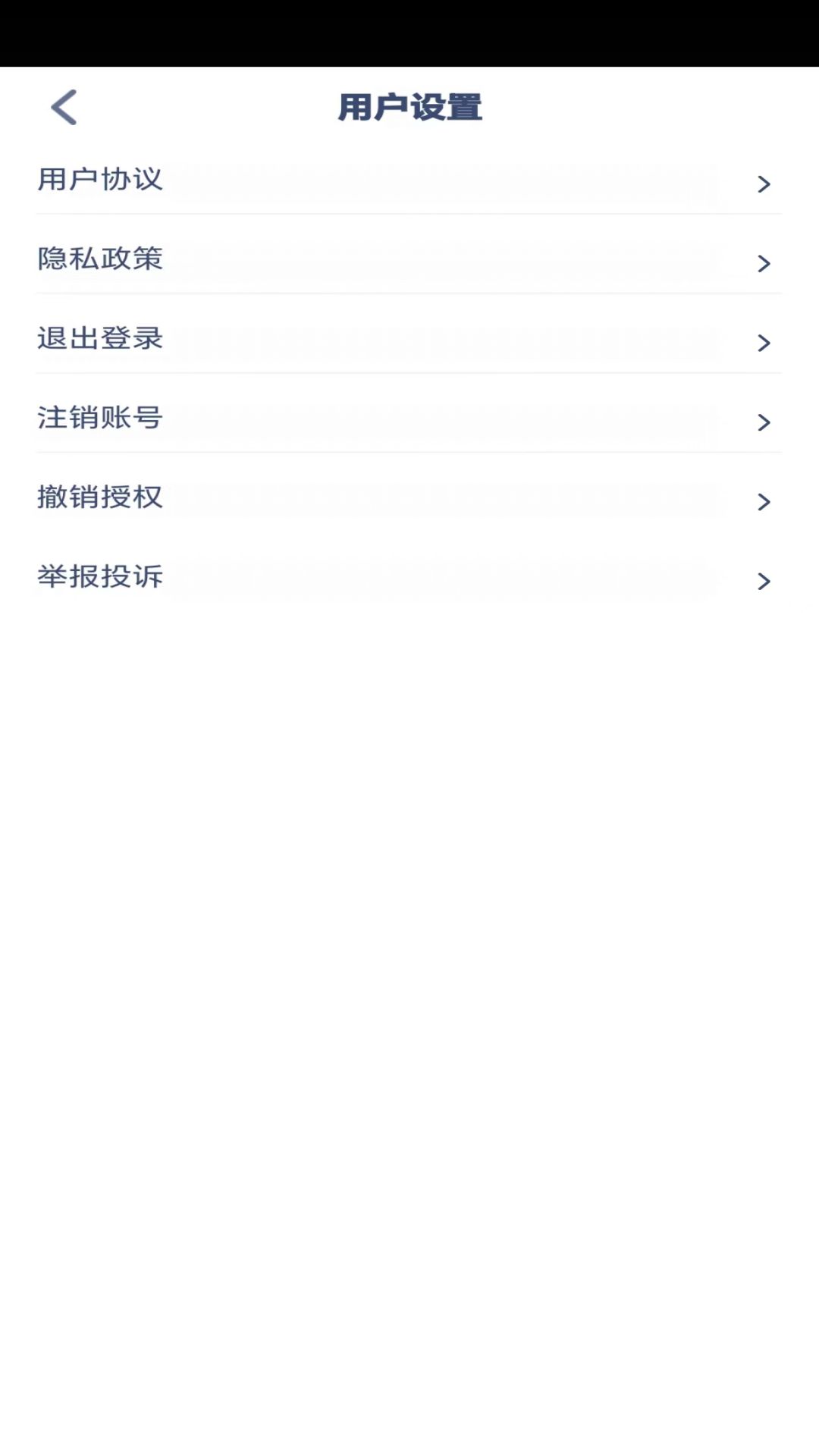Tap the 用户设置 page title
The height and width of the screenshot is (1456, 819).
409,107
